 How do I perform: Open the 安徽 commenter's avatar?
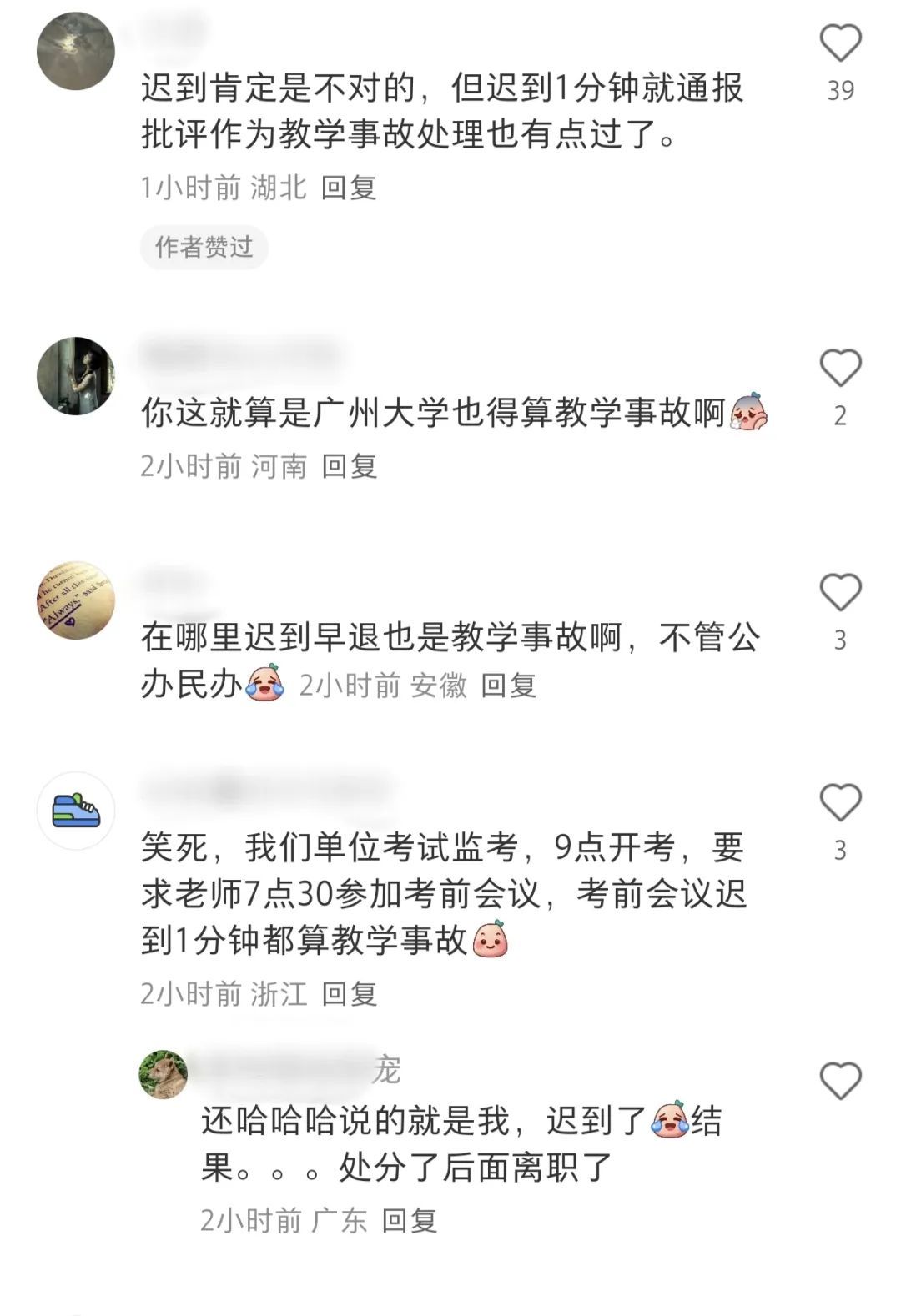click(76, 600)
